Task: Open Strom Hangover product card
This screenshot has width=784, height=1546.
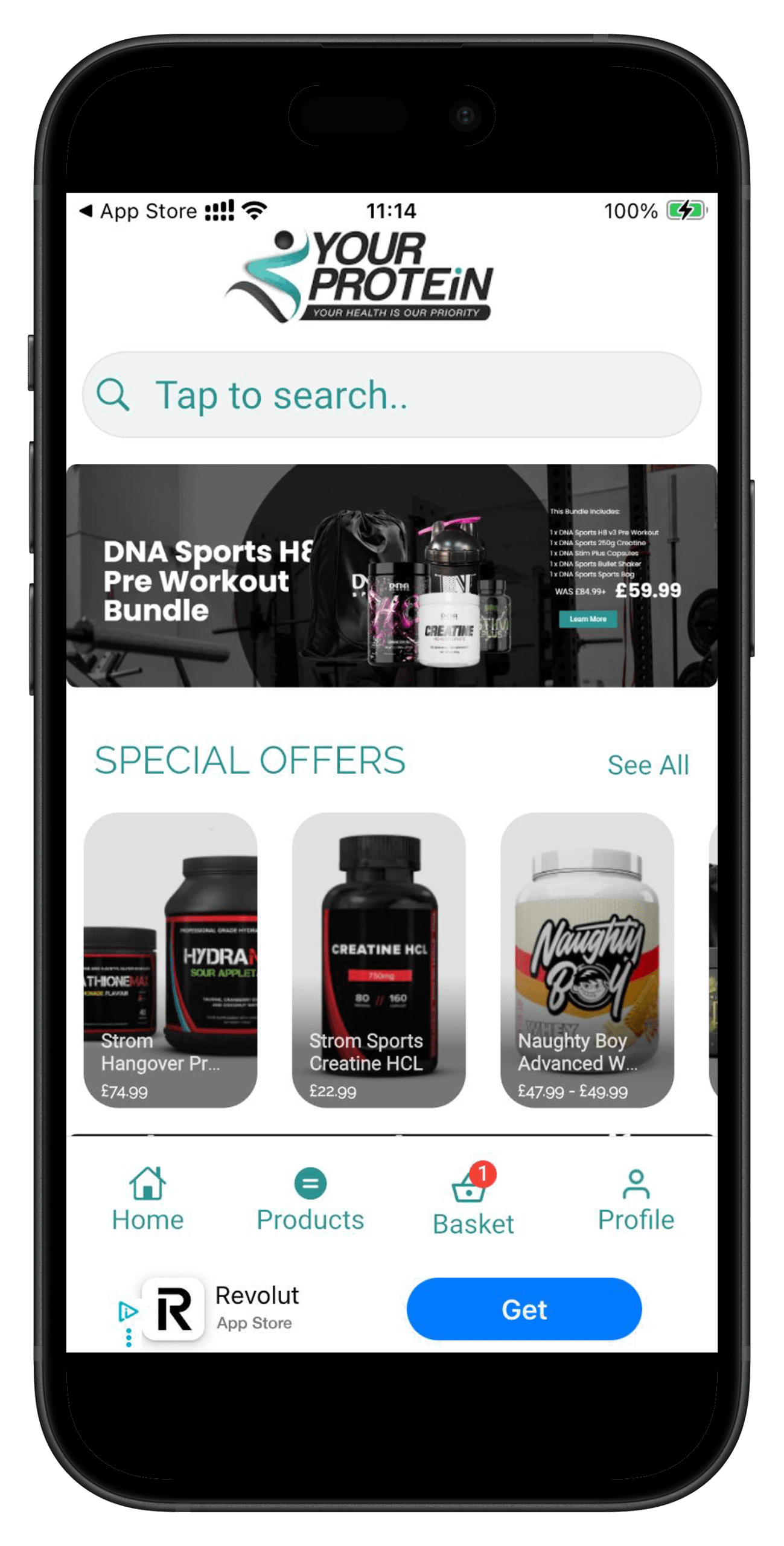Action: pos(170,960)
